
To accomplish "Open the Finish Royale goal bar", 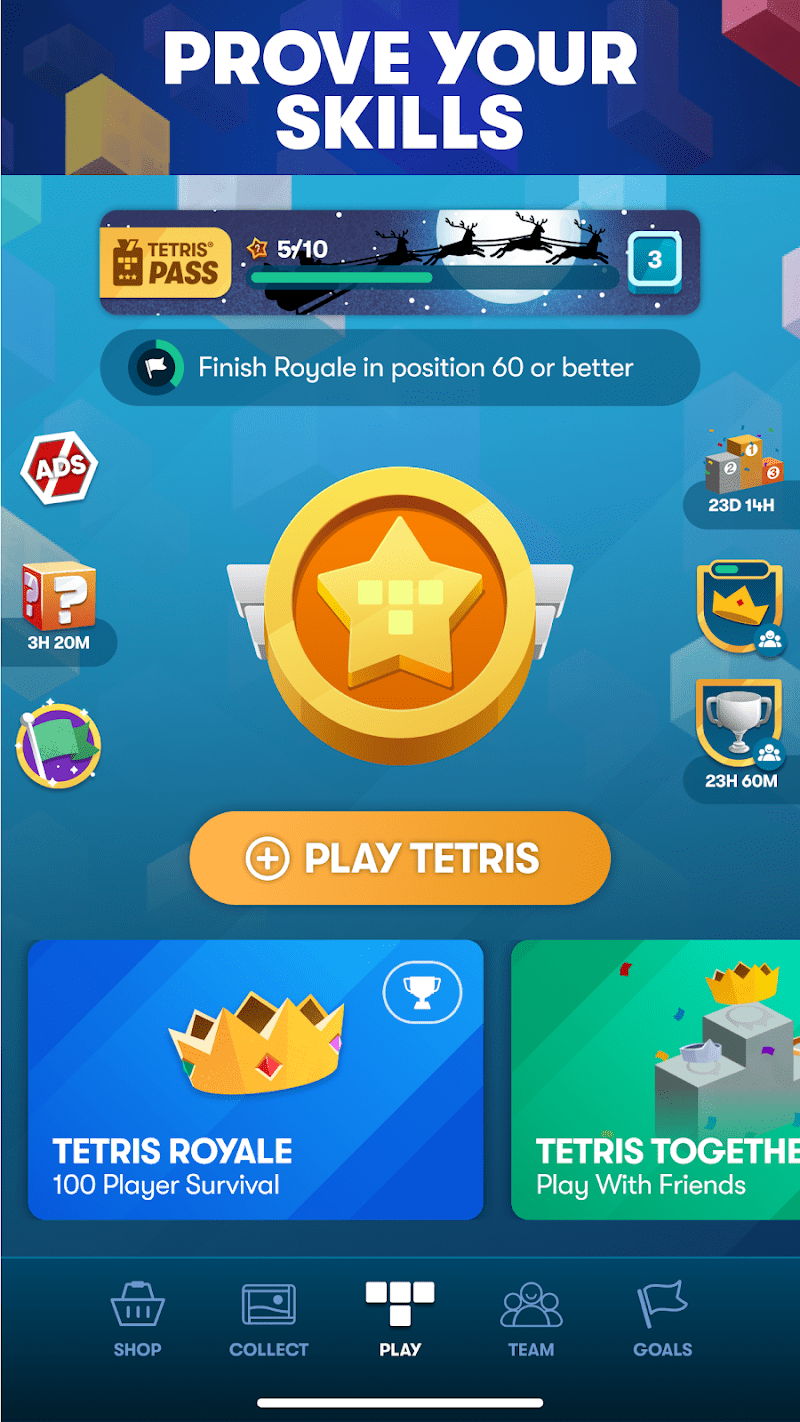I will pyautogui.click(x=400, y=368).
